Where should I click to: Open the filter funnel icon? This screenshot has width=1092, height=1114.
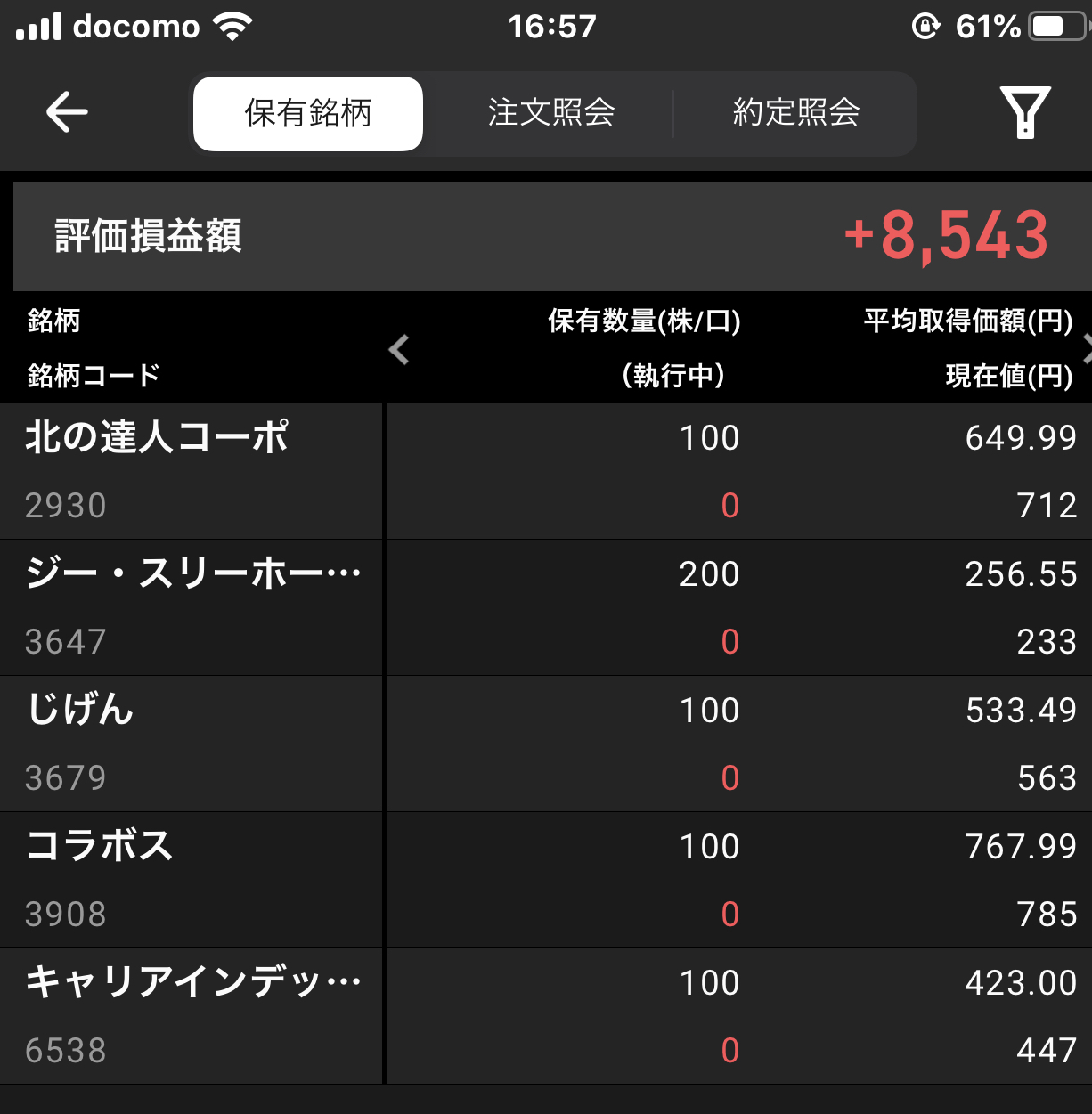tap(1025, 113)
